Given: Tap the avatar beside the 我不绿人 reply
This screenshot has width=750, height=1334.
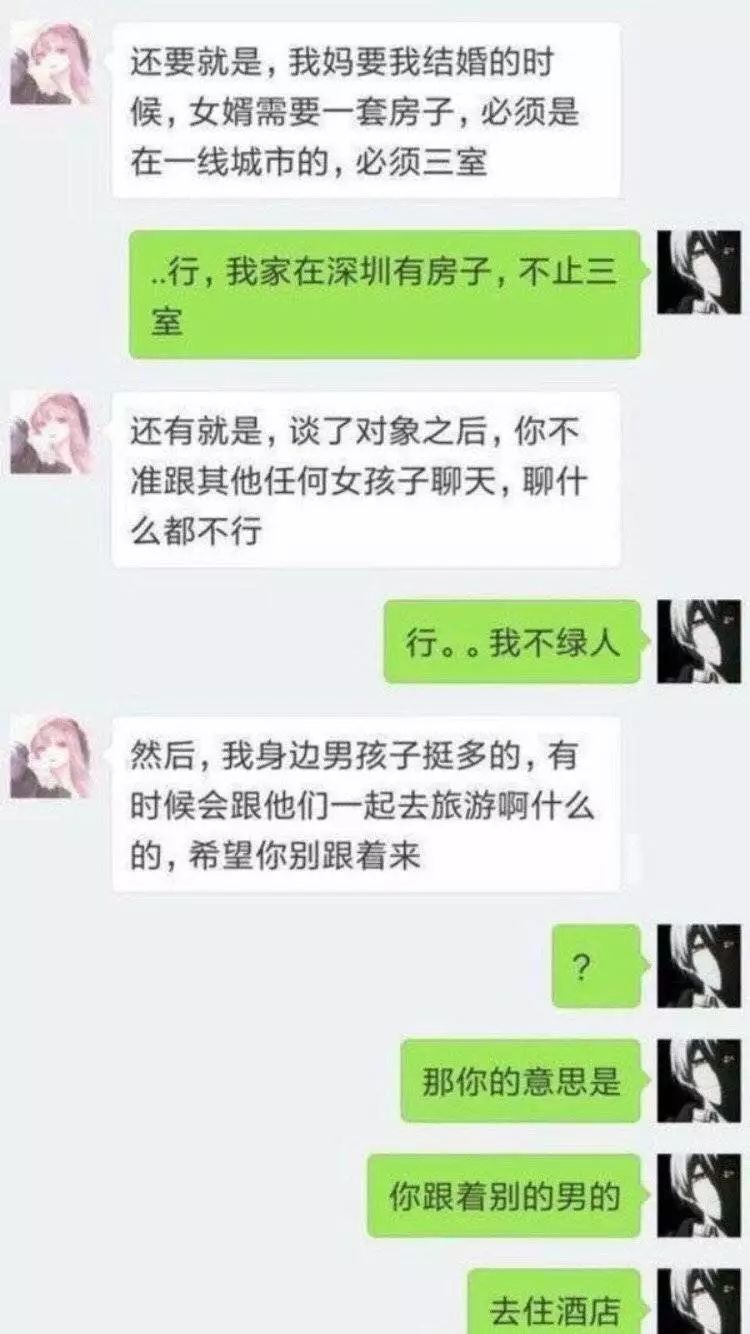Looking at the screenshot, I should tap(699, 641).
